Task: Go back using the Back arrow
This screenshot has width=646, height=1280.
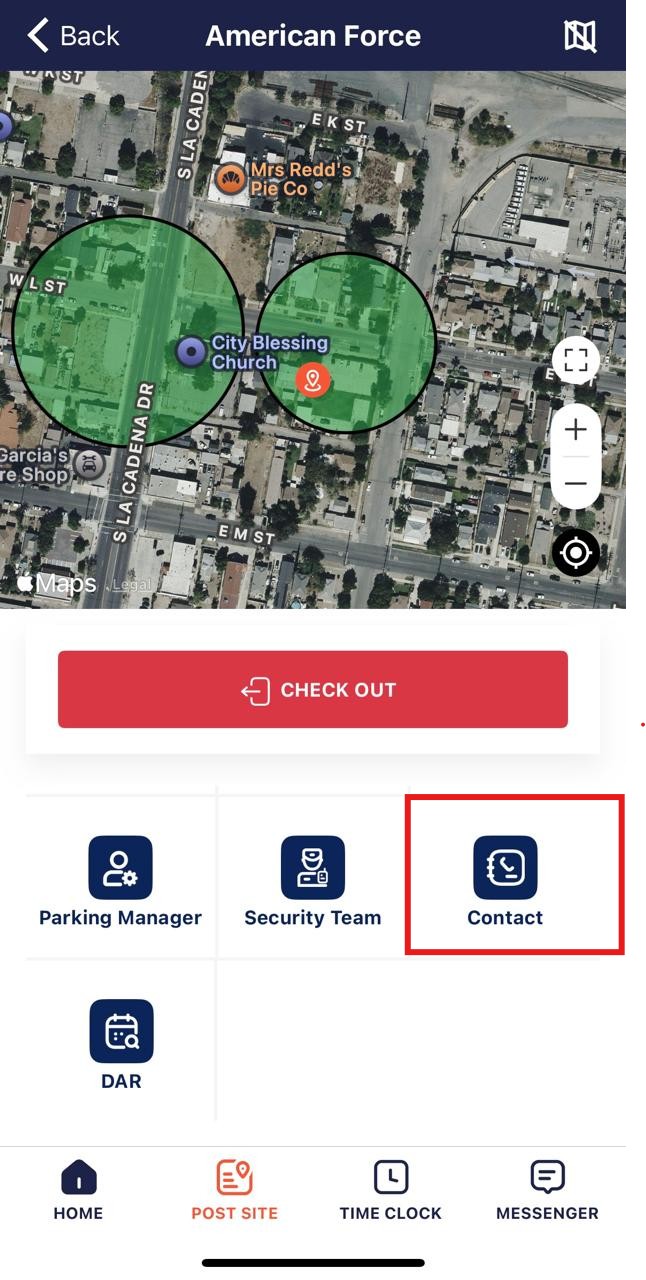Action: coord(72,36)
